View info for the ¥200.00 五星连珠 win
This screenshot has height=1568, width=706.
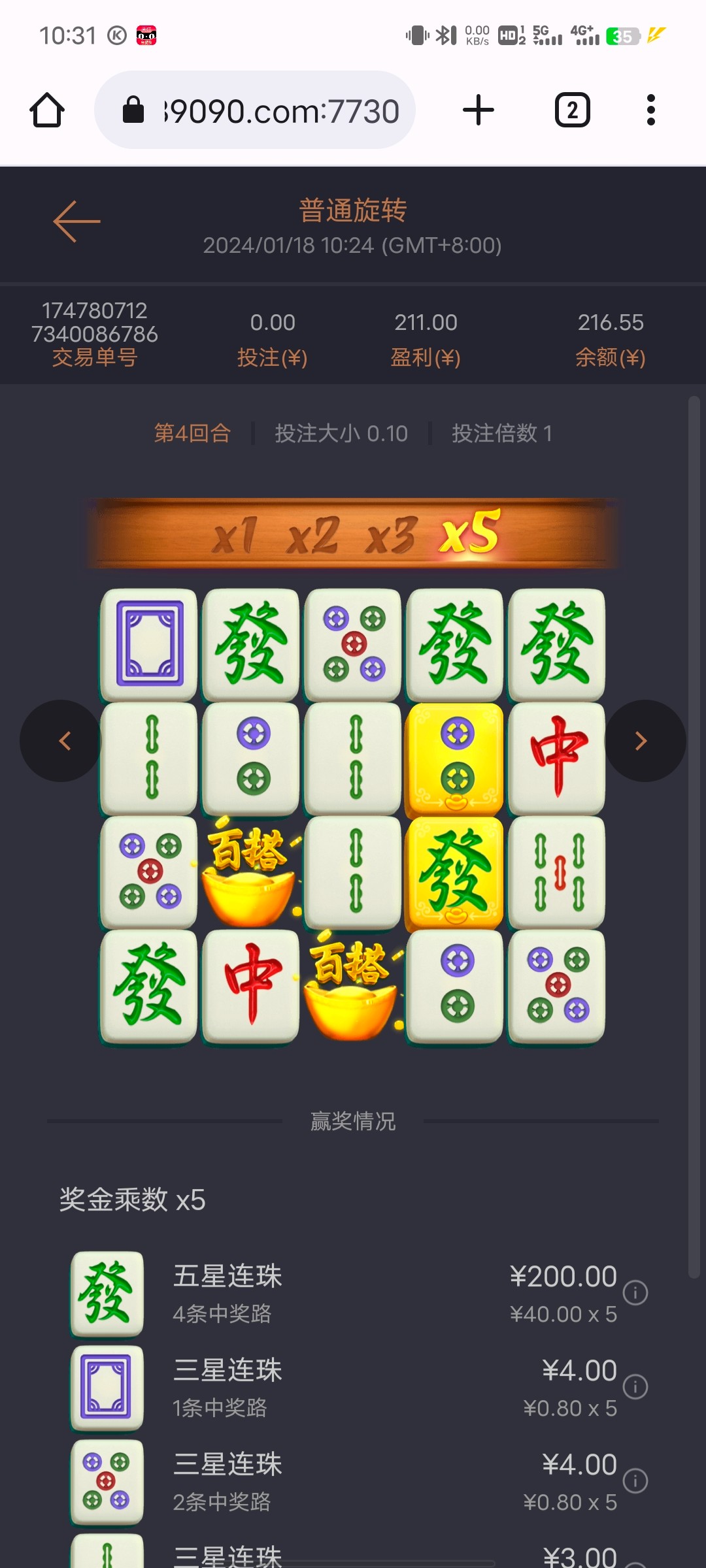[x=635, y=1292]
